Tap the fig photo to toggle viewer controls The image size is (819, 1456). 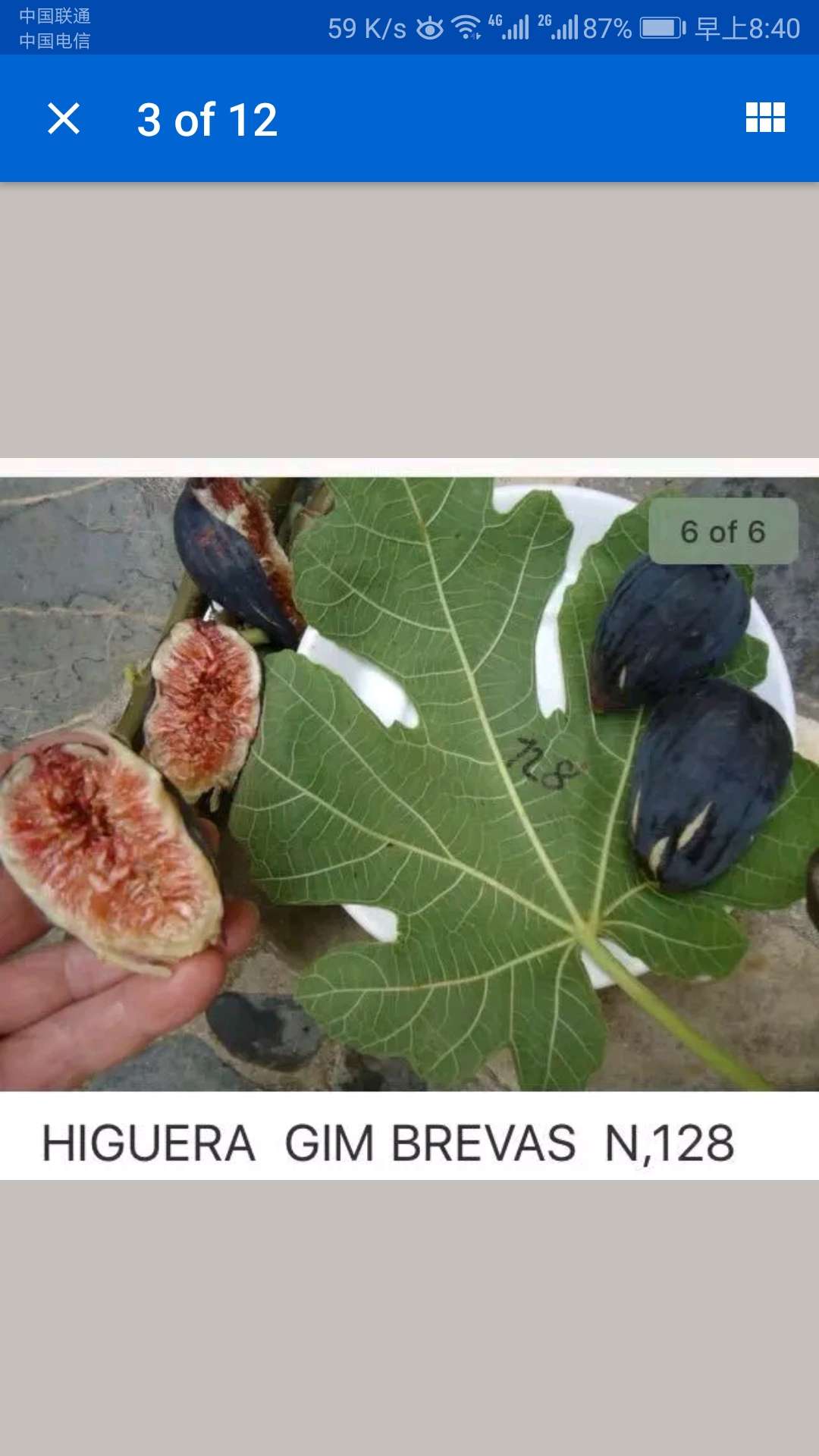pyautogui.click(x=409, y=818)
